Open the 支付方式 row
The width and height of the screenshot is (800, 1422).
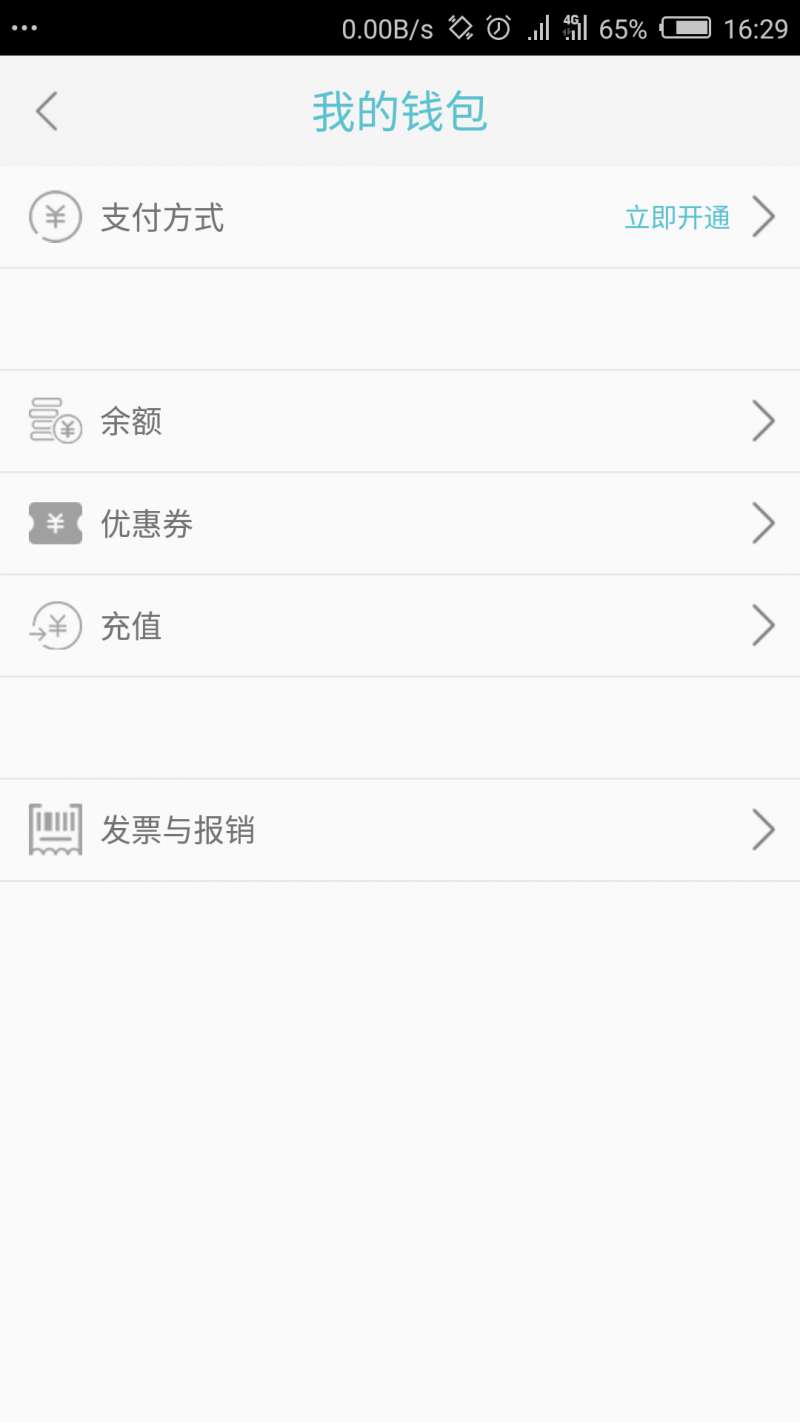(x=400, y=217)
